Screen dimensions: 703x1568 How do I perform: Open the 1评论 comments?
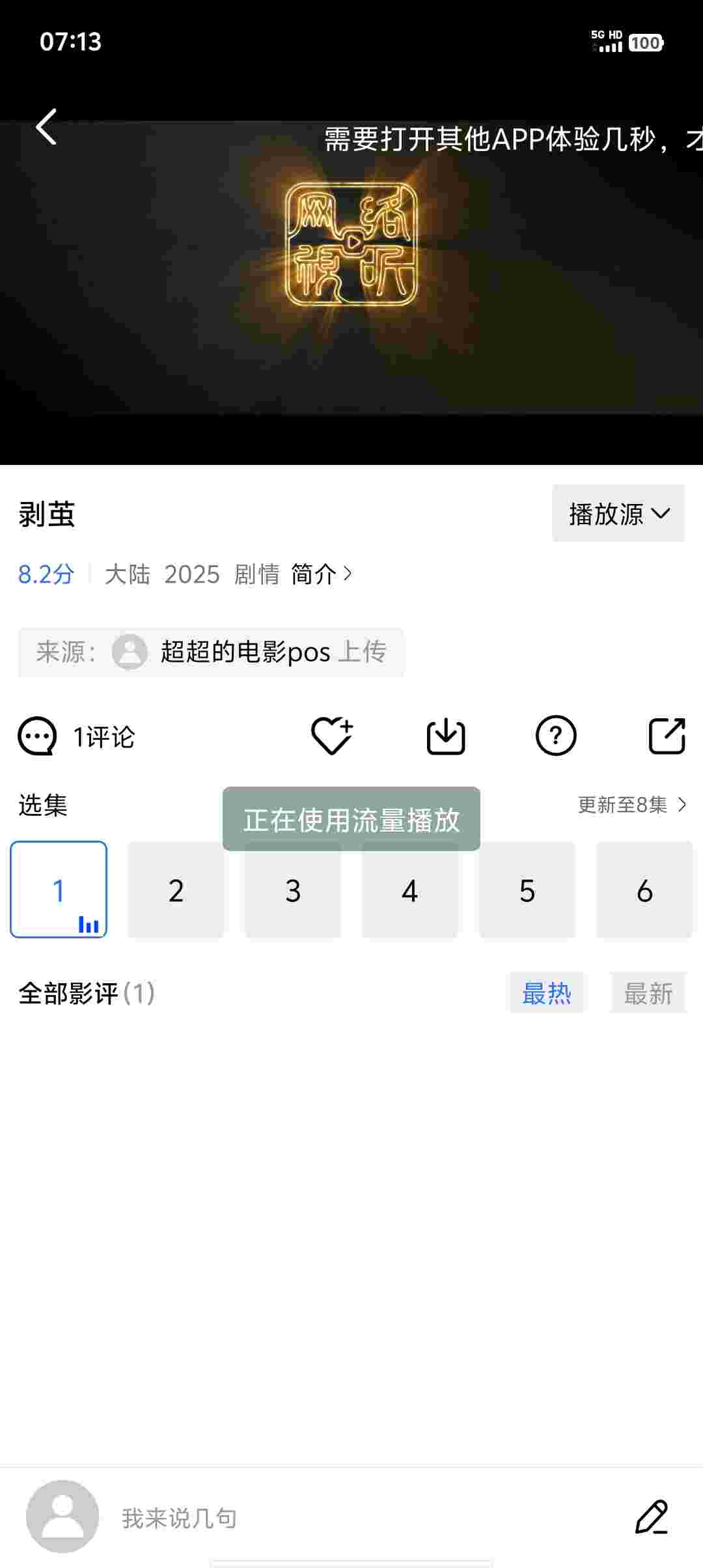point(77,736)
